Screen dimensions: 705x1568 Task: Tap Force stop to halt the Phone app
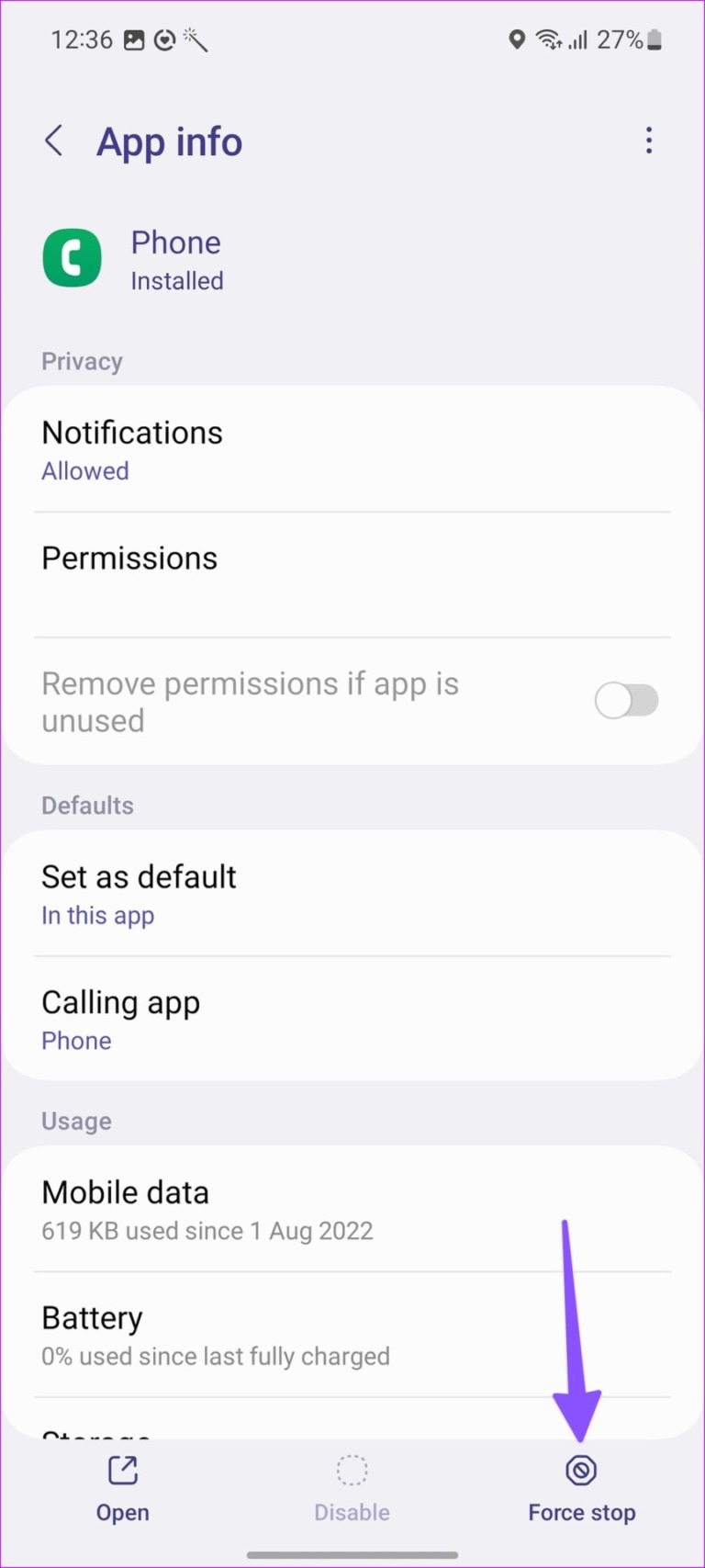point(581,1488)
